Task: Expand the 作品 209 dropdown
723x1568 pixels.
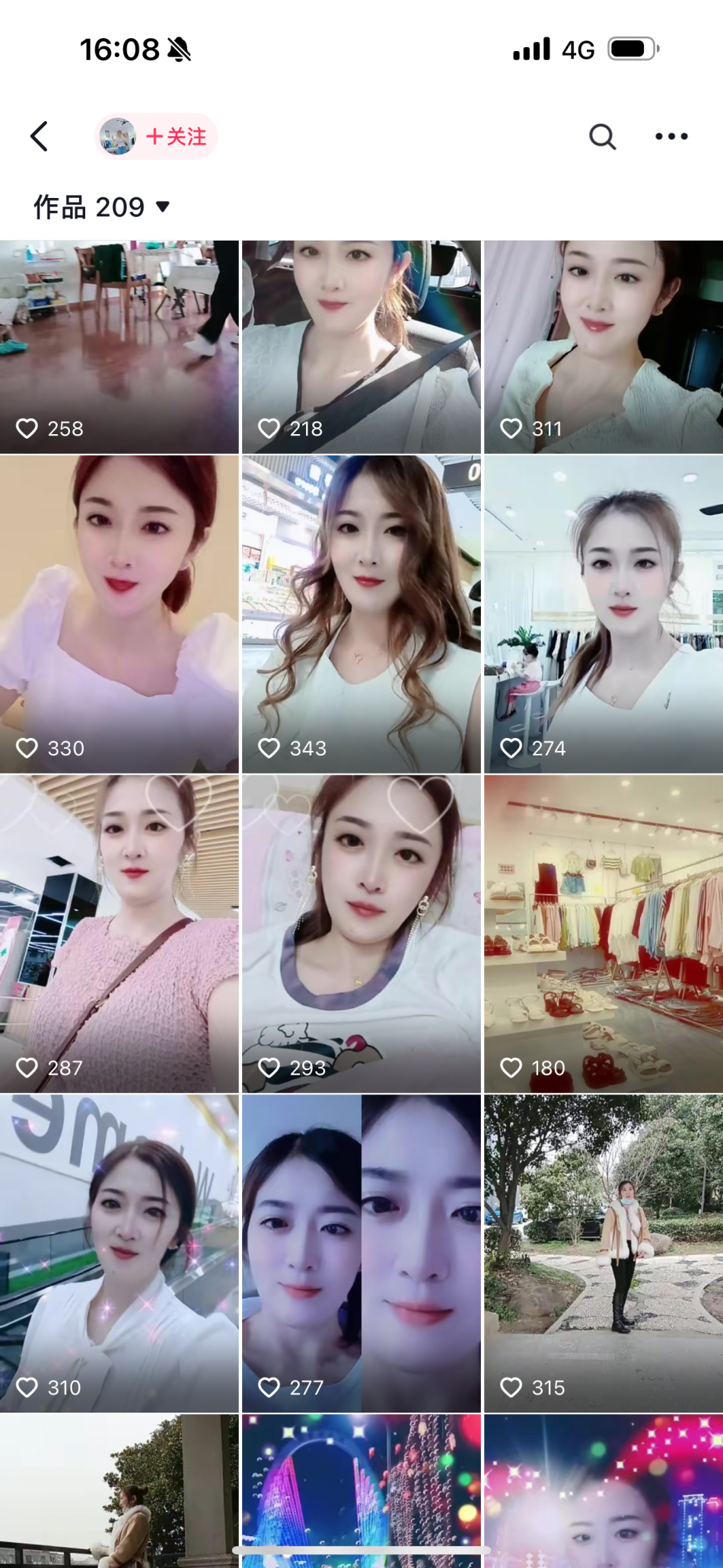Action: pos(101,207)
